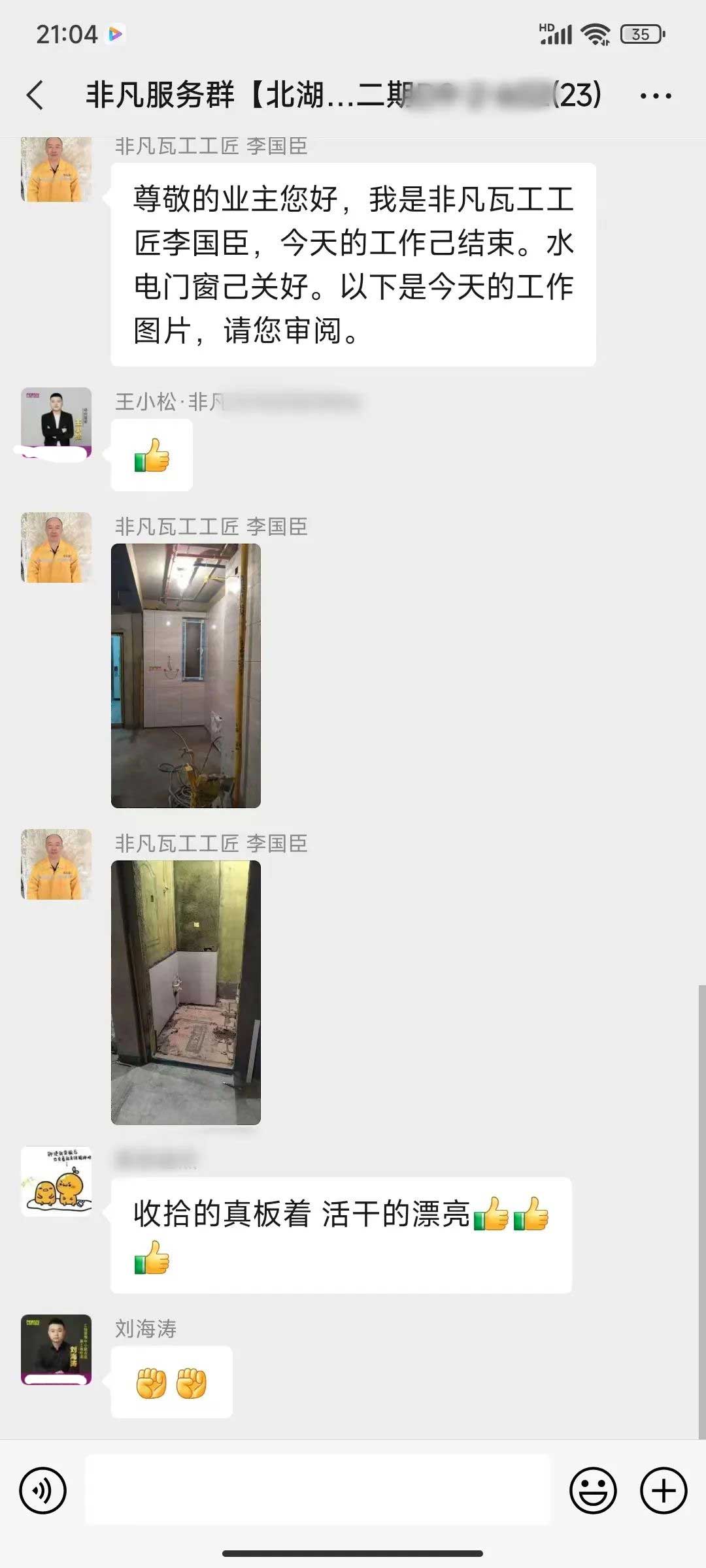This screenshot has height=1568, width=706.
Task: Open the emoji sticker panel
Action: (593, 1491)
